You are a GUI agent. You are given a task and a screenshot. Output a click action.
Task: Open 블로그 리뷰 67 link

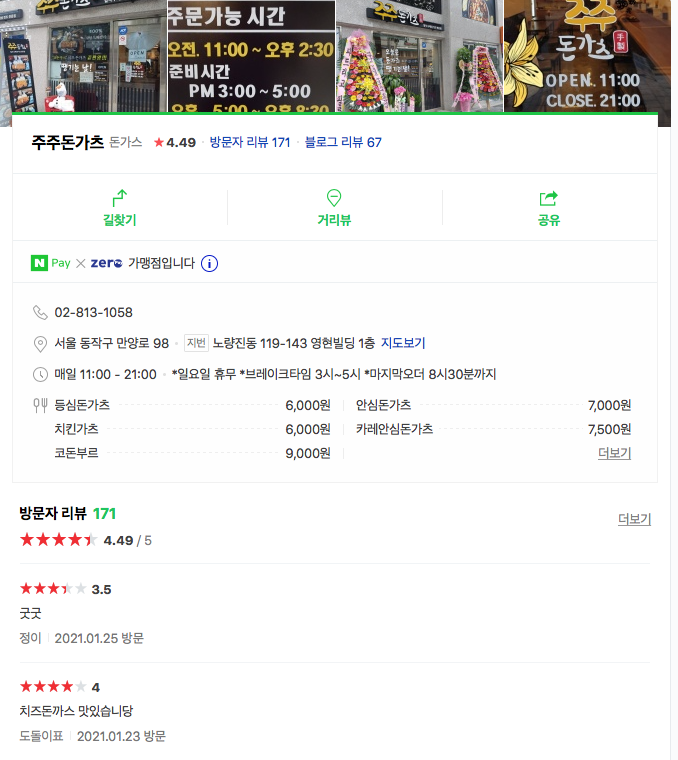[343, 142]
